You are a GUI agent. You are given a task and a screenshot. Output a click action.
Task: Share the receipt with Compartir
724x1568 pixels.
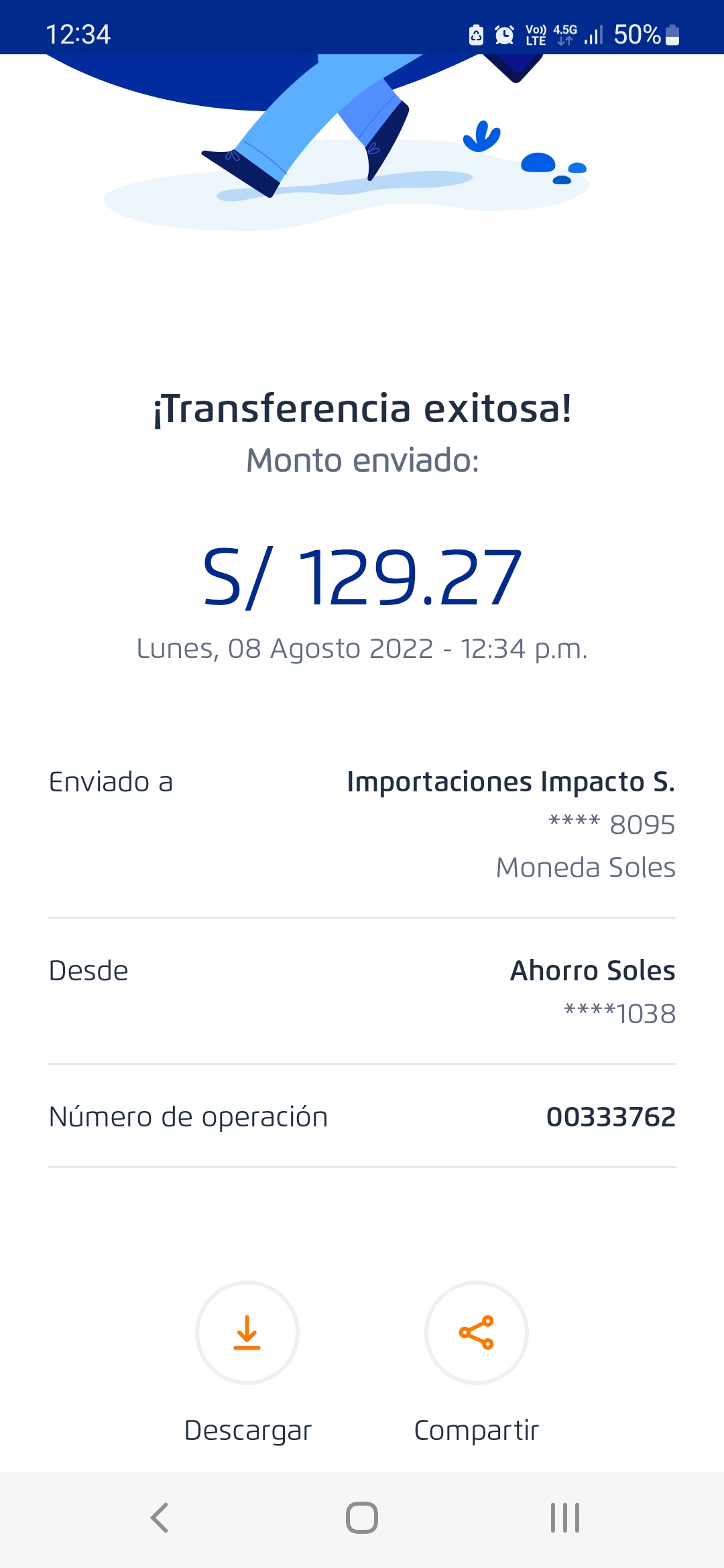(476, 1333)
